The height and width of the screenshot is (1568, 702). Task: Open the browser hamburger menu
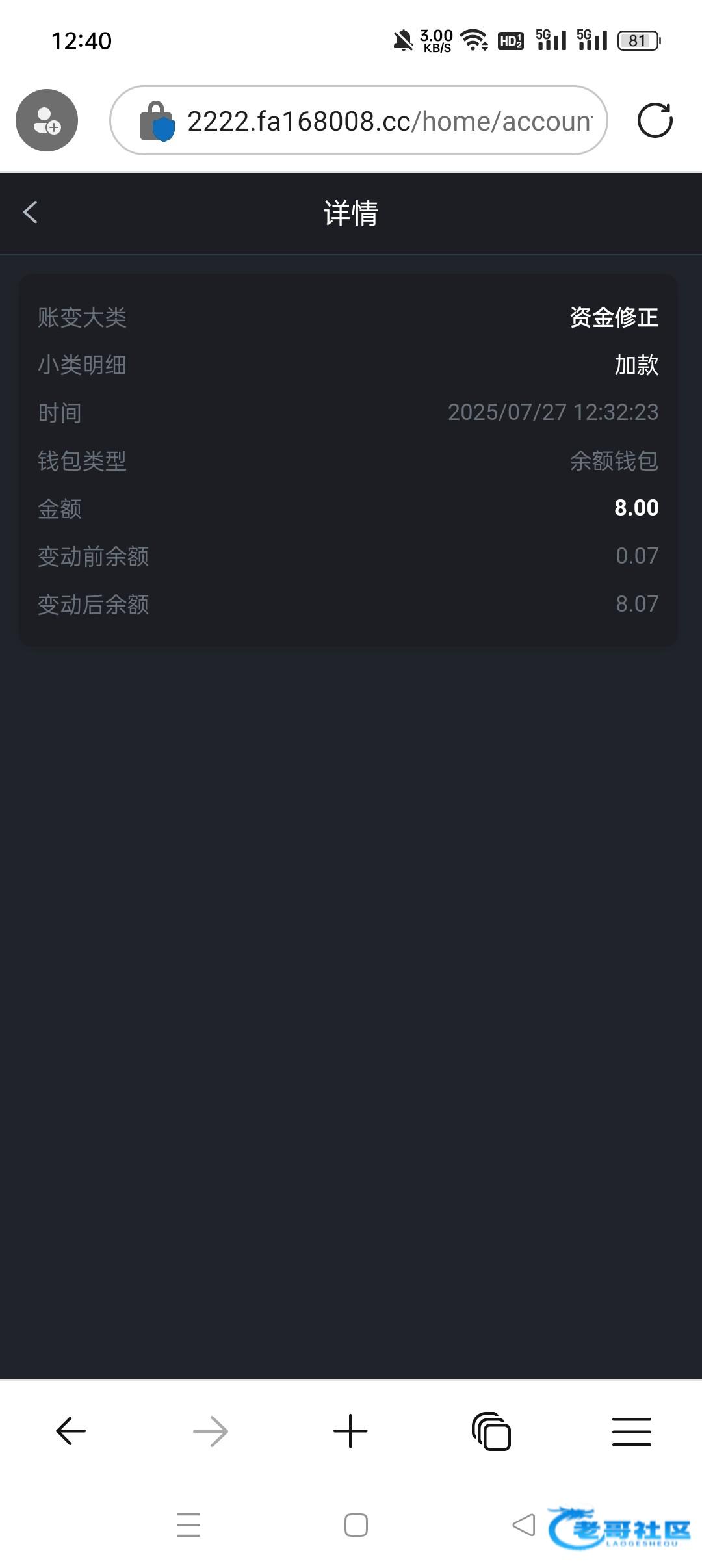[x=631, y=1431]
